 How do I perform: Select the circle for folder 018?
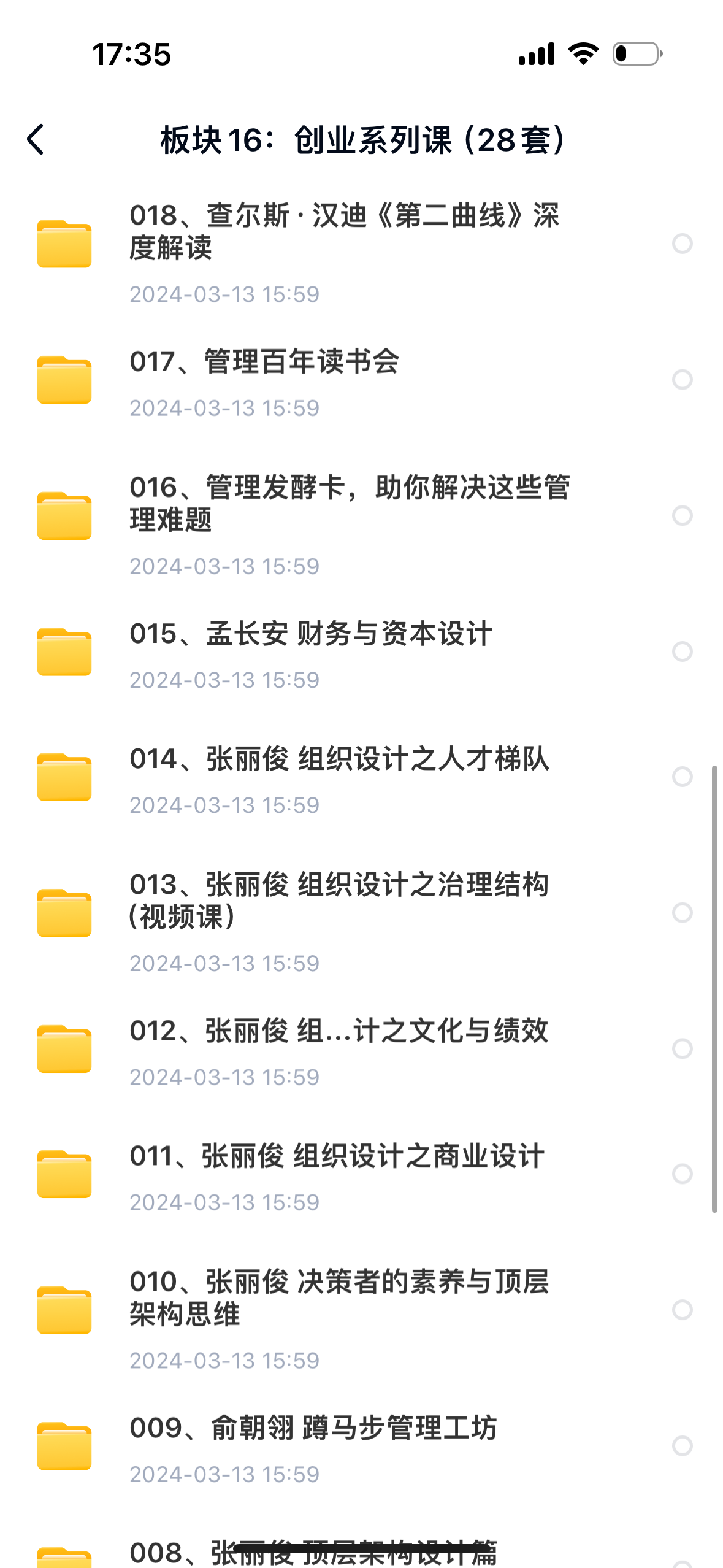pos(682,244)
